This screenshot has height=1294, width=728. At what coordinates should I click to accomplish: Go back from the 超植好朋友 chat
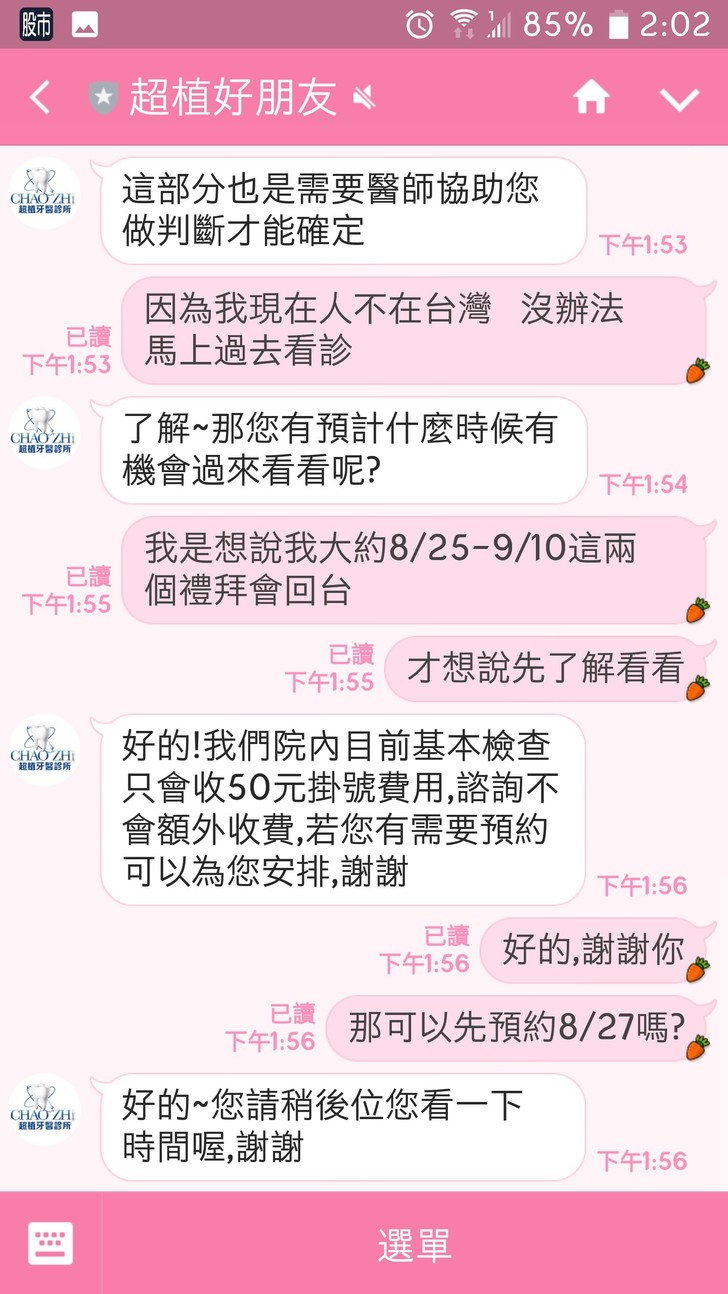tap(40, 98)
